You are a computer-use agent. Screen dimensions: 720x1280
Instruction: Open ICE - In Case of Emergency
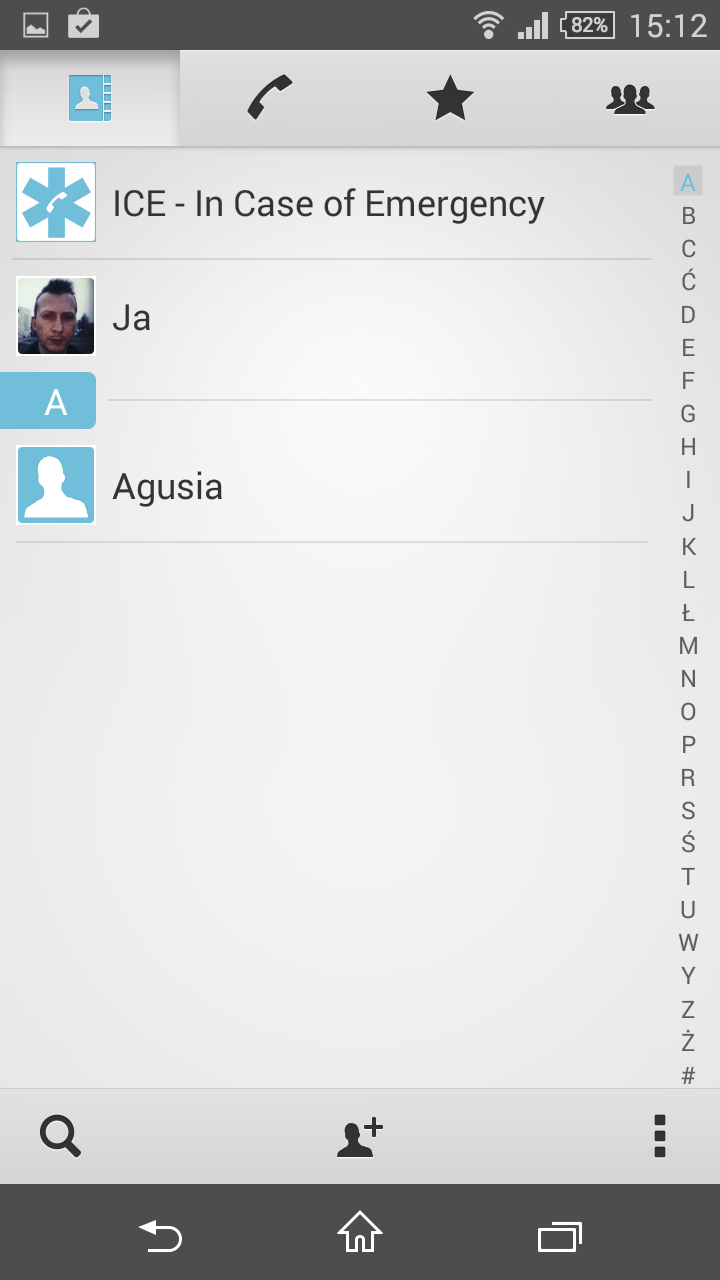[x=332, y=203]
